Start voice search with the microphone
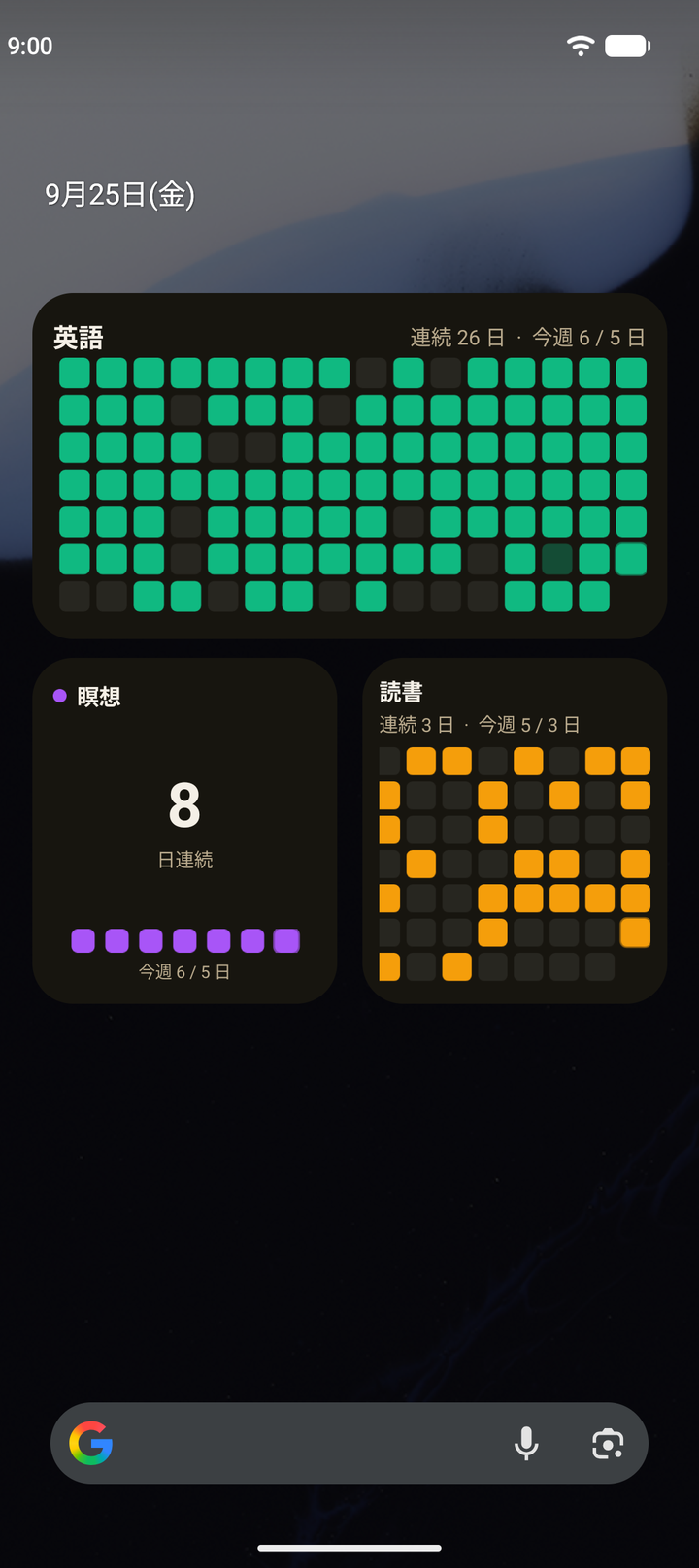 [526, 1444]
